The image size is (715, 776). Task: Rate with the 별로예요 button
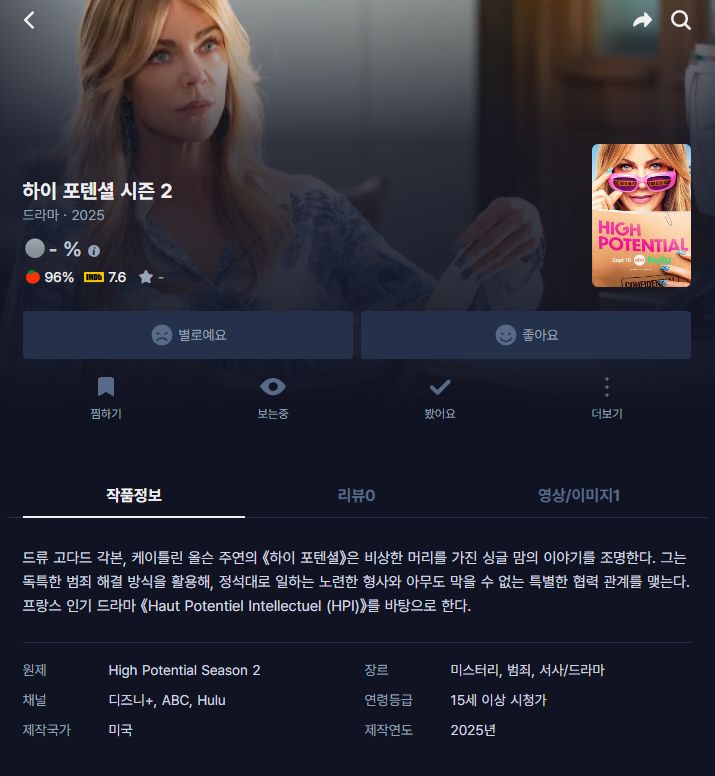188,335
